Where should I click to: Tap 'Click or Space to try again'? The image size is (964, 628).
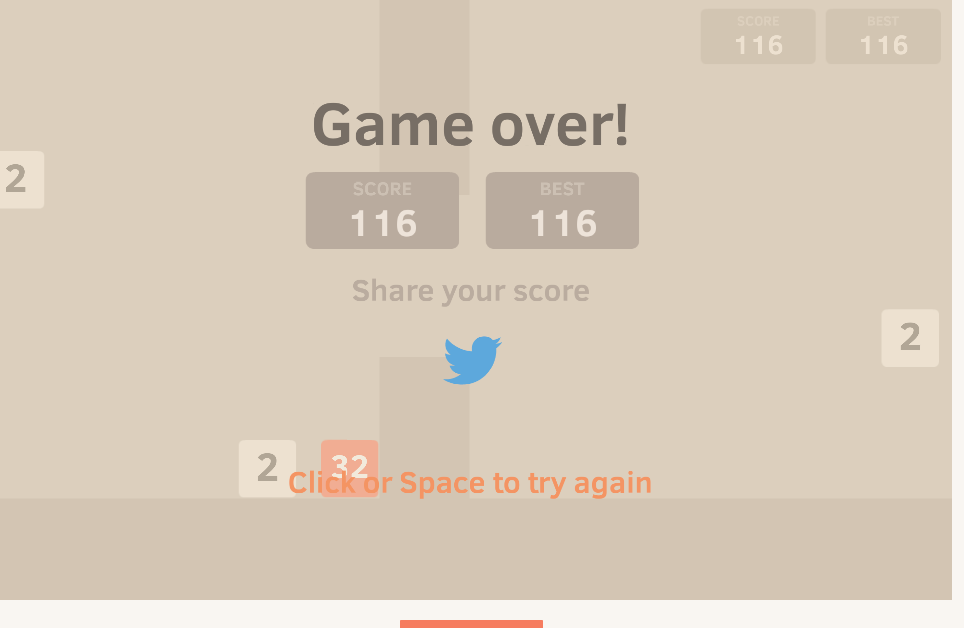tap(470, 483)
